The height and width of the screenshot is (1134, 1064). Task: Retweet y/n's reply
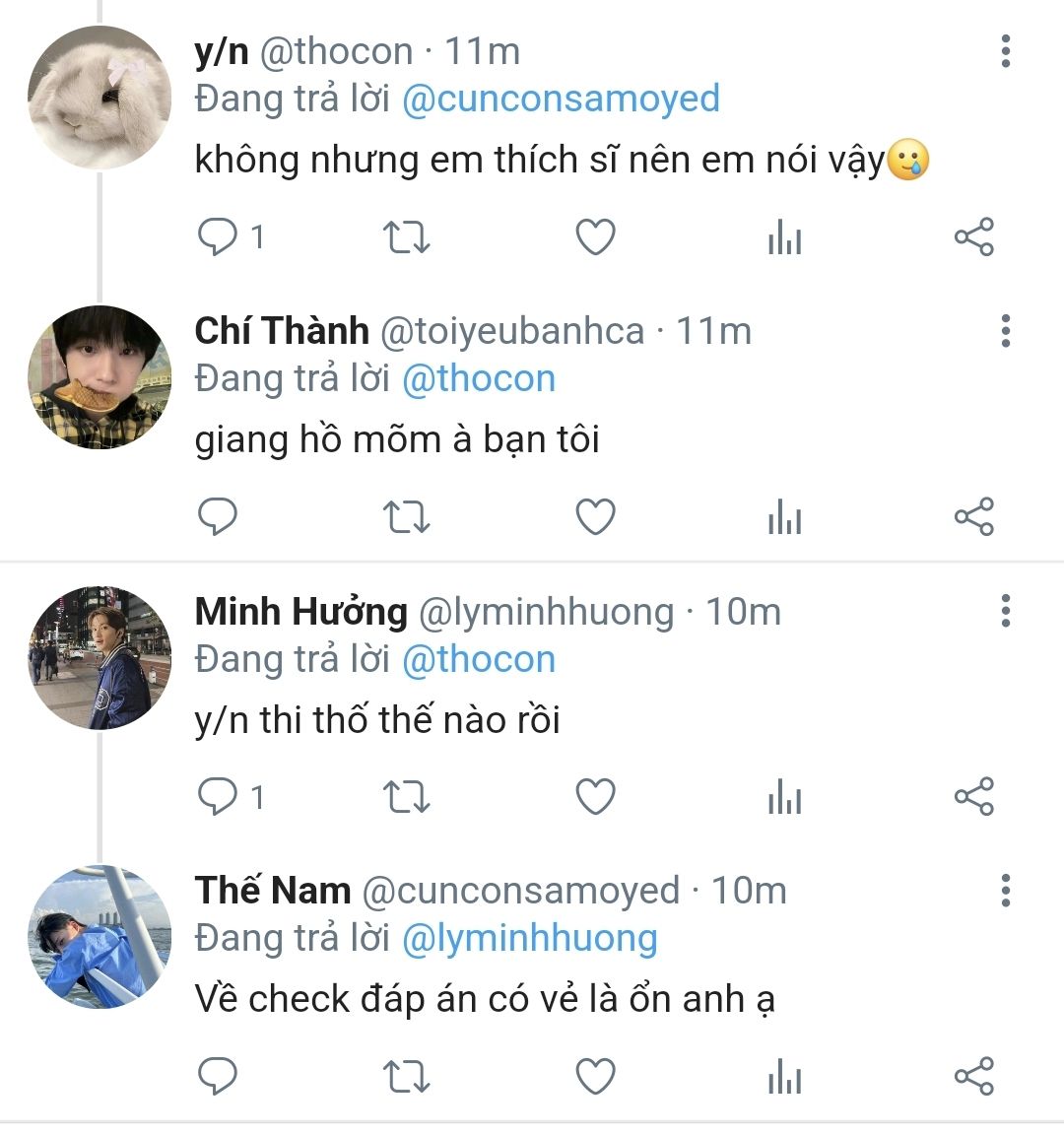[x=406, y=237]
